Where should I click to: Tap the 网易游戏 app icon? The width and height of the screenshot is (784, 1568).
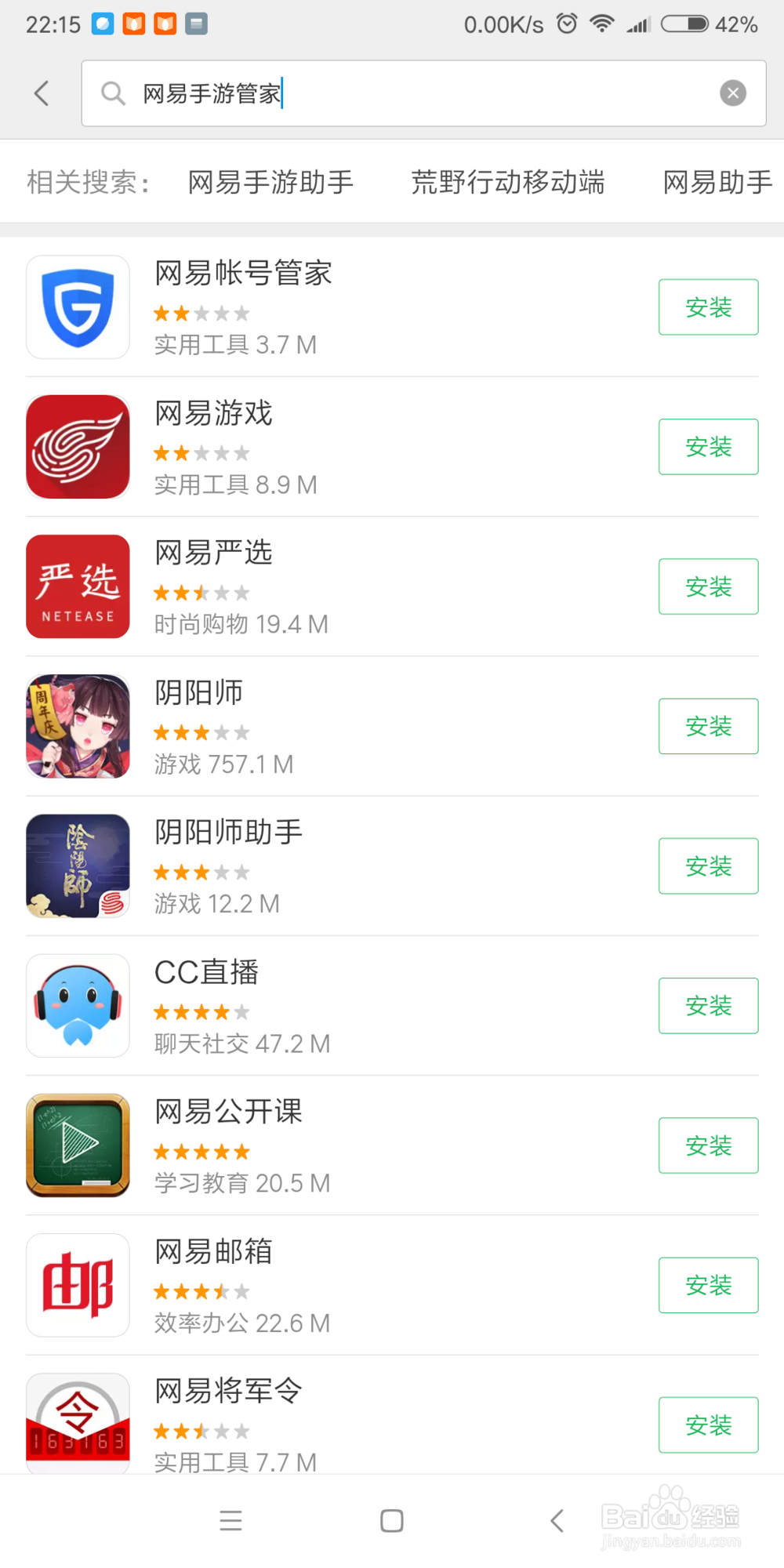(x=78, y=447)
